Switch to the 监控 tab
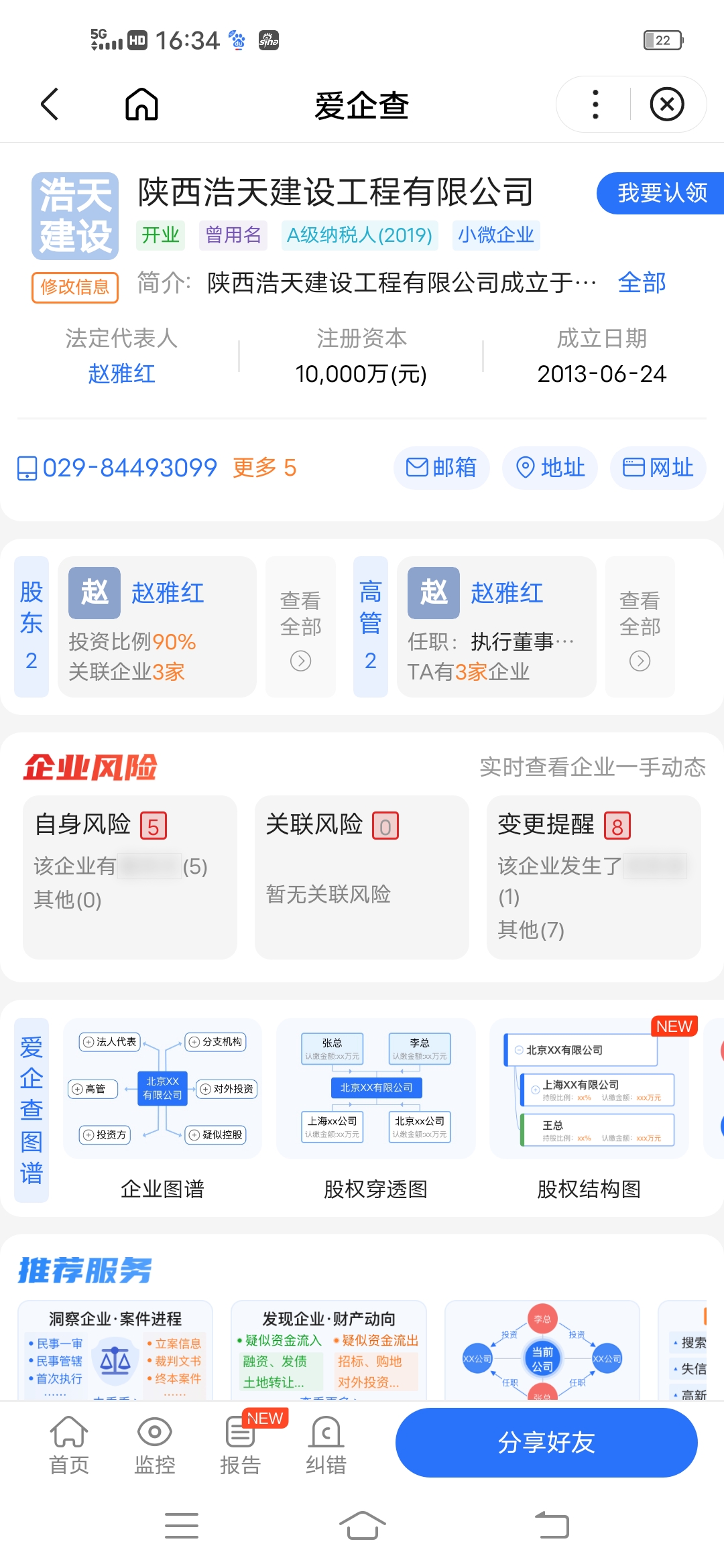The height and width of the screenshot is (1568, 724). [155, 1446]
